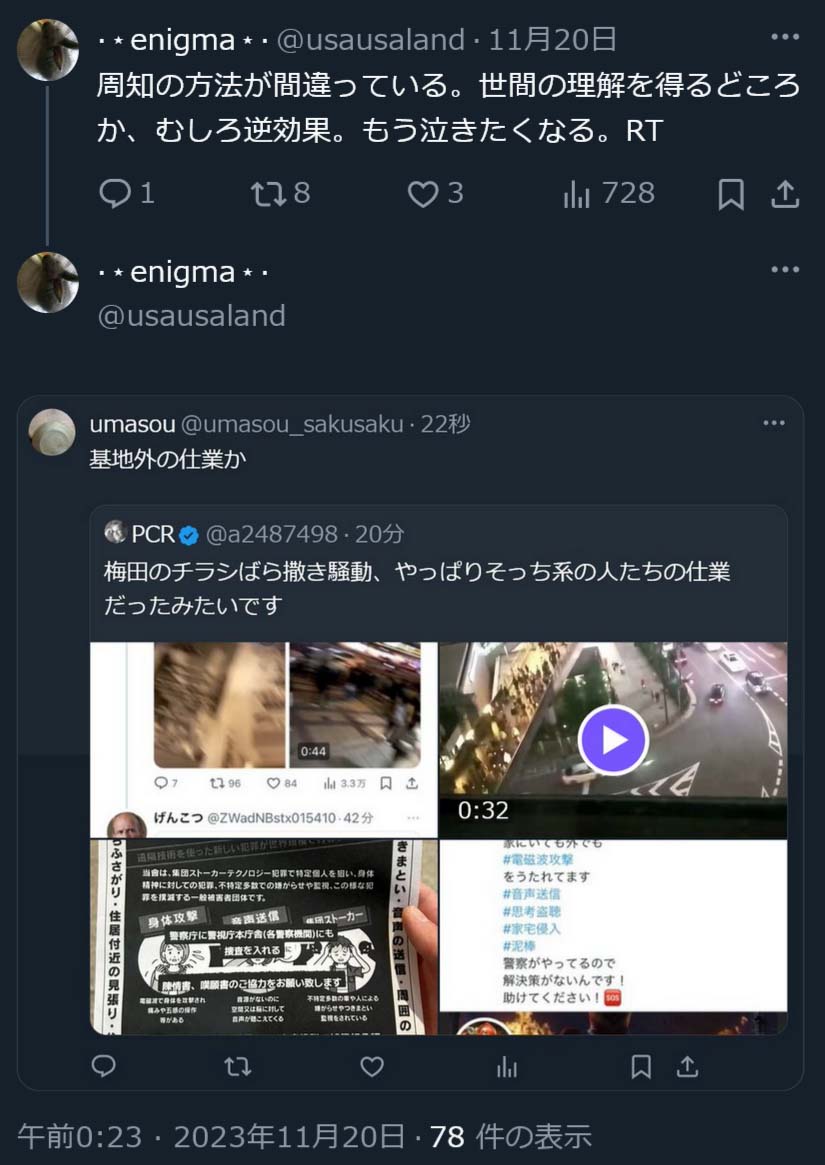Retweet the embedded umasou tweet
Screen dimensions: 825x1165
pos(238,1067)
